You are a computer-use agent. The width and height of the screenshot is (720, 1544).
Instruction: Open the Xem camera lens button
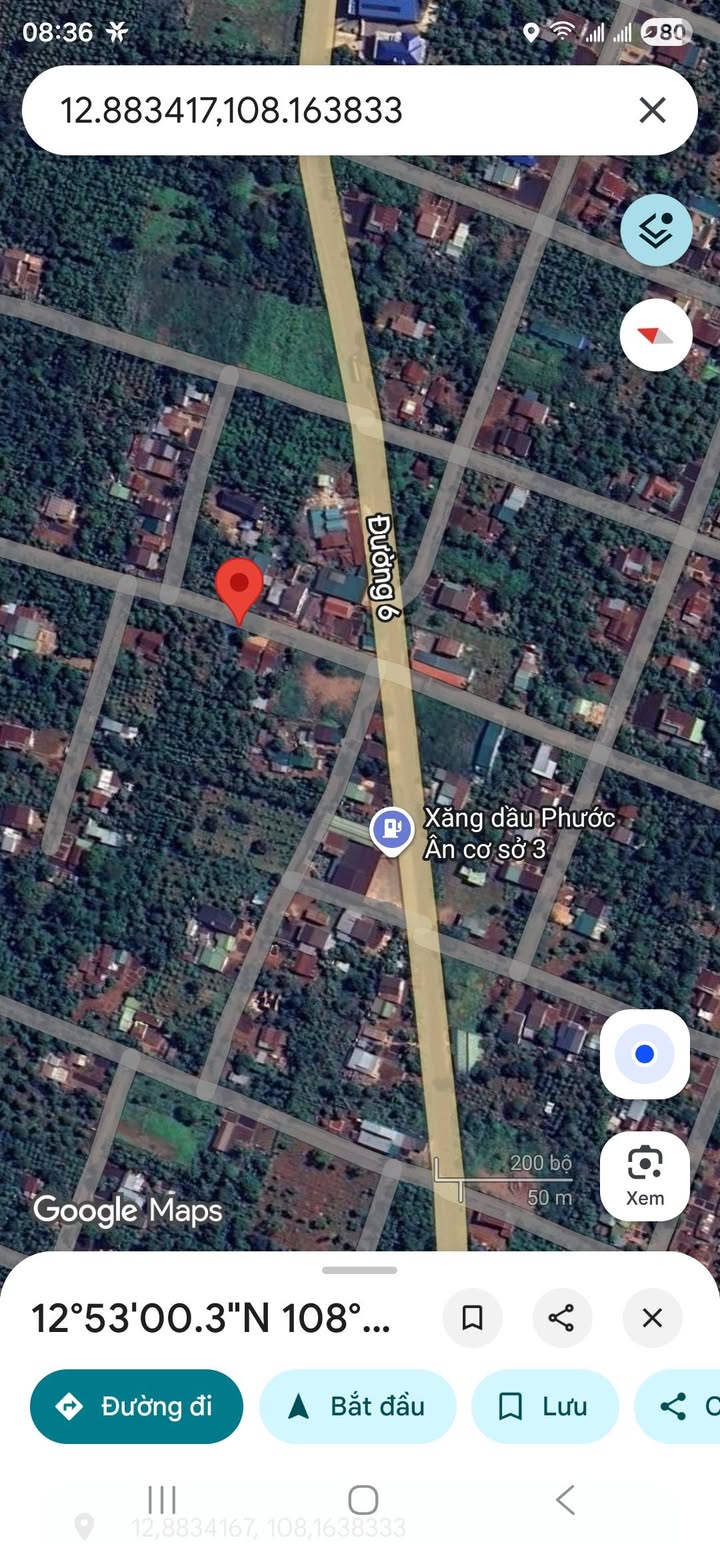[645, 1175]
